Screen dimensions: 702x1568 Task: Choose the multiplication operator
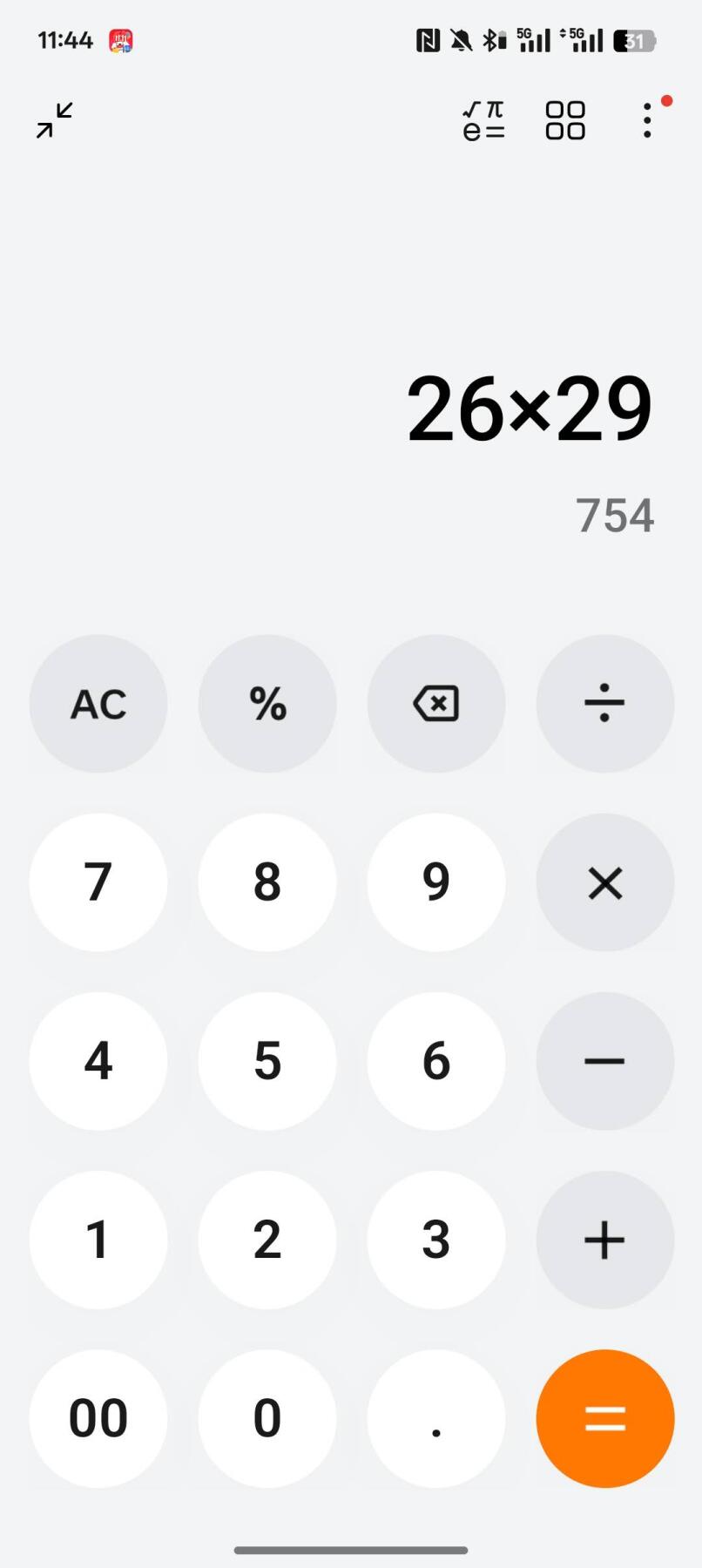point(605,882)
